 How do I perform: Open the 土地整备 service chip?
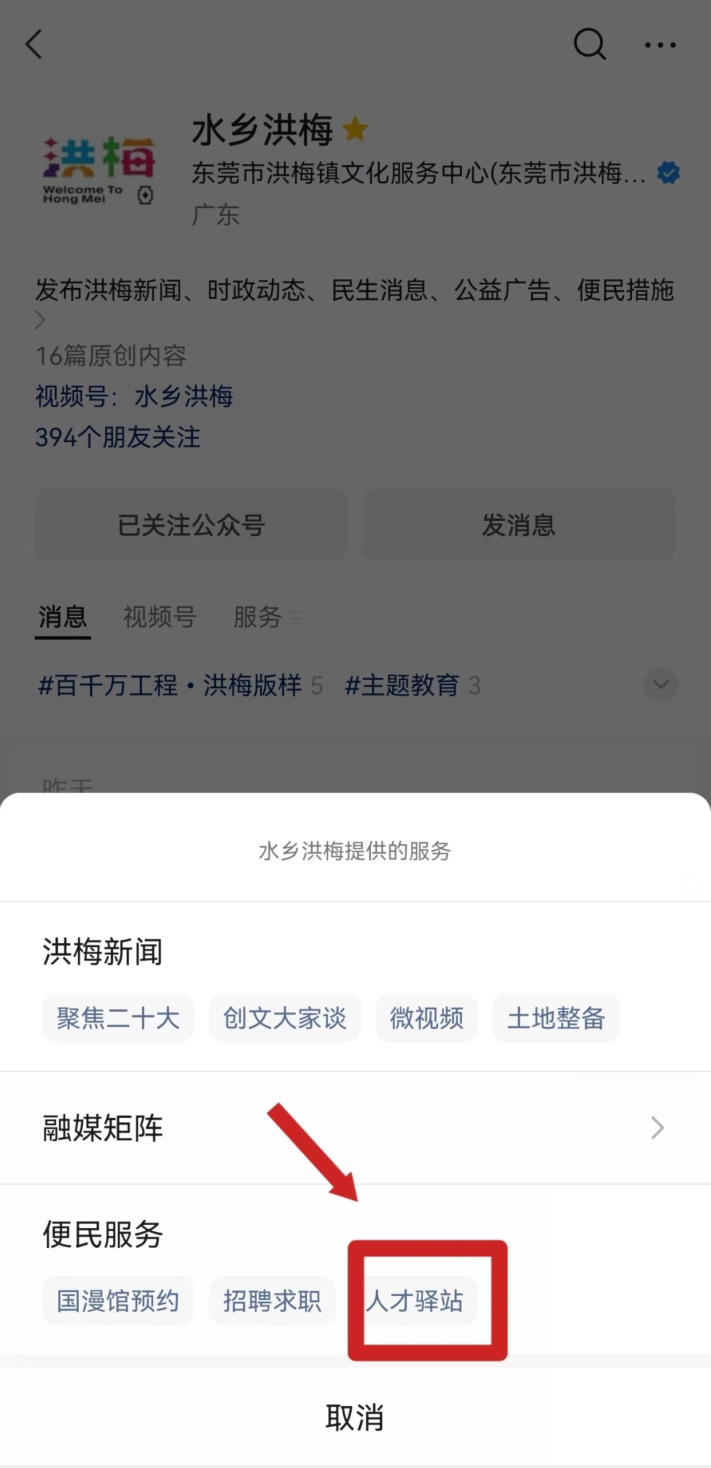pos(556,1018)
